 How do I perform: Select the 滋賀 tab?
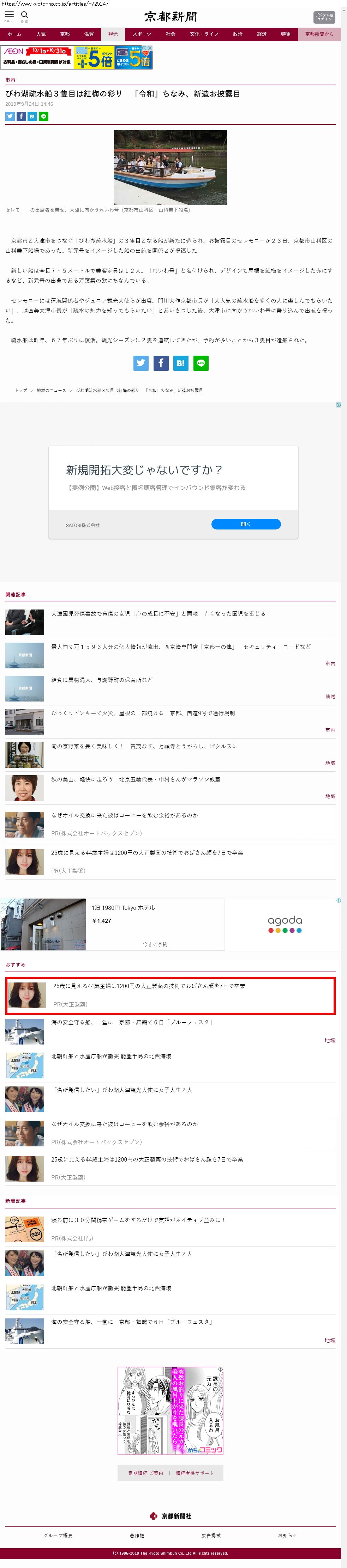click(x=89, y=34)
